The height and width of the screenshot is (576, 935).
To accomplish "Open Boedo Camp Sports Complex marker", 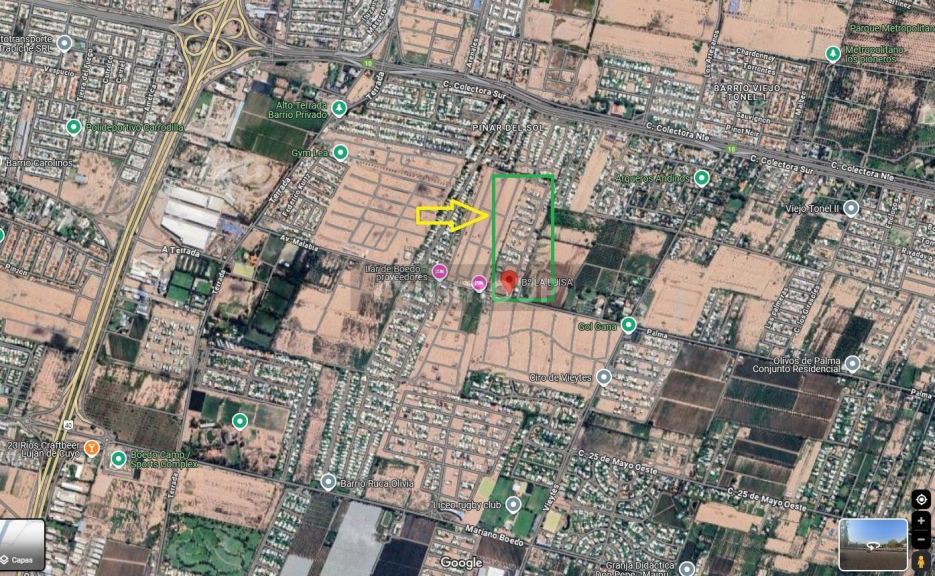I will pos(117,460).
